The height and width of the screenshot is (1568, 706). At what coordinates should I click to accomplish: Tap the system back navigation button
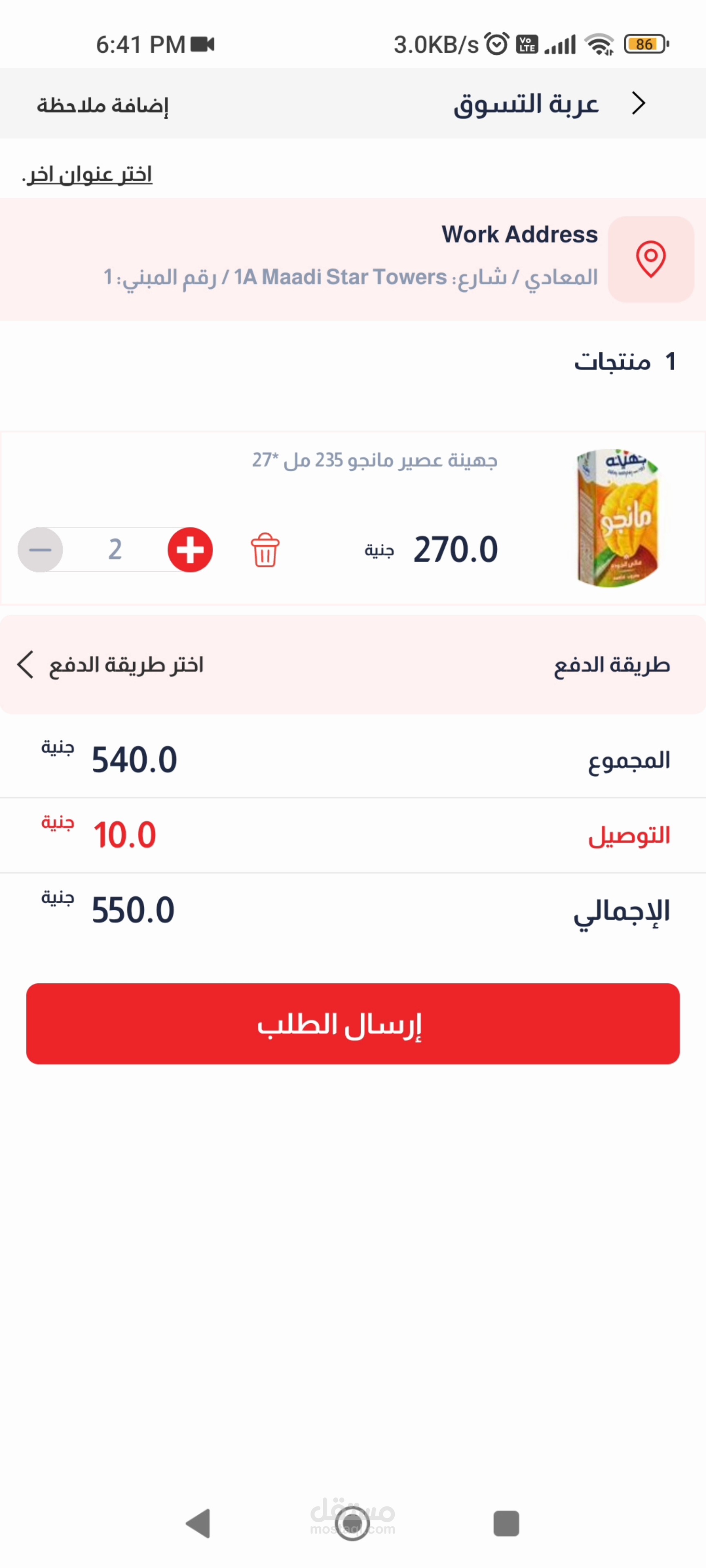click(199, 1523)
